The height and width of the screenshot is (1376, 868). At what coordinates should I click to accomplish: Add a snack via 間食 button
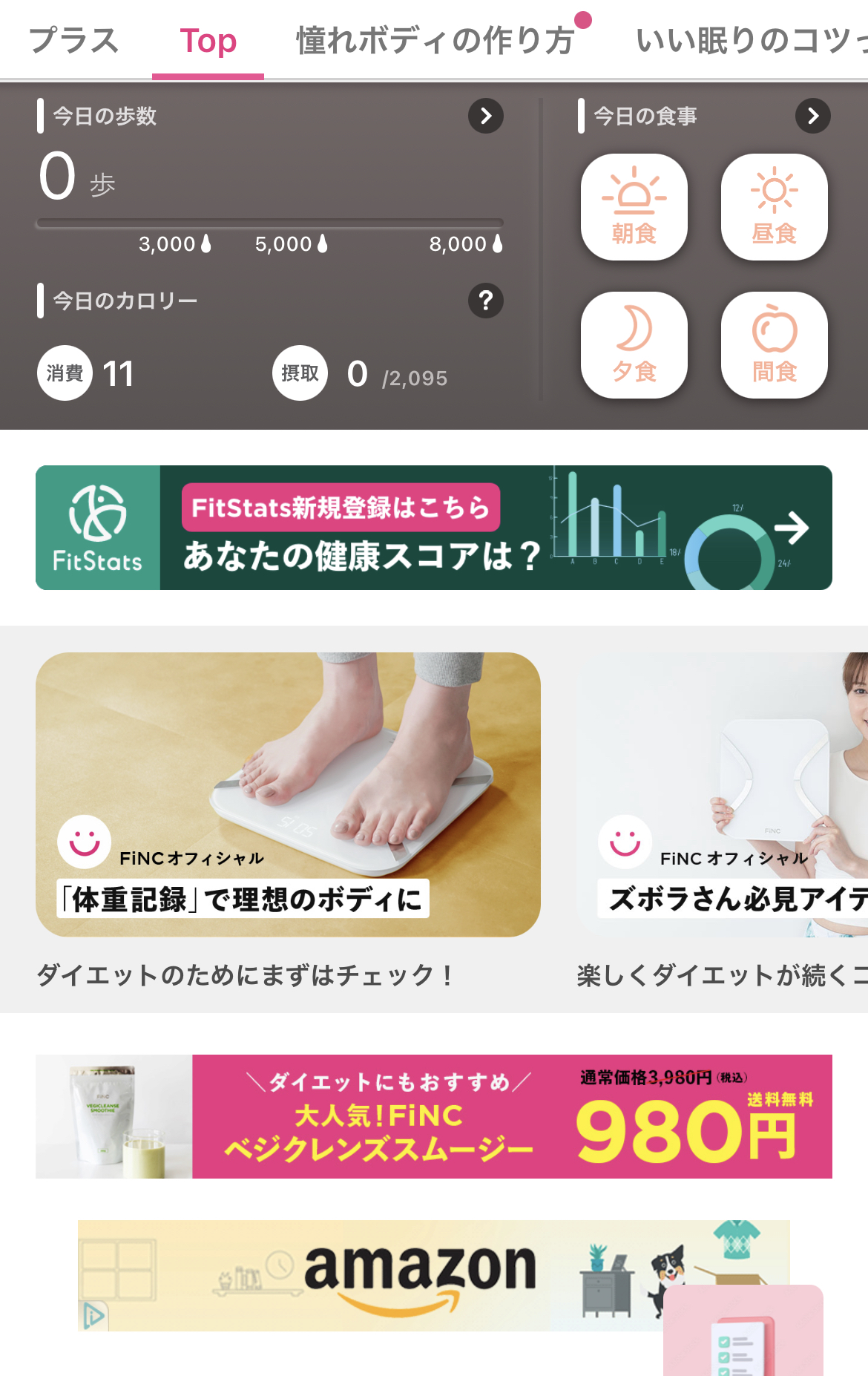click(774, 345)
